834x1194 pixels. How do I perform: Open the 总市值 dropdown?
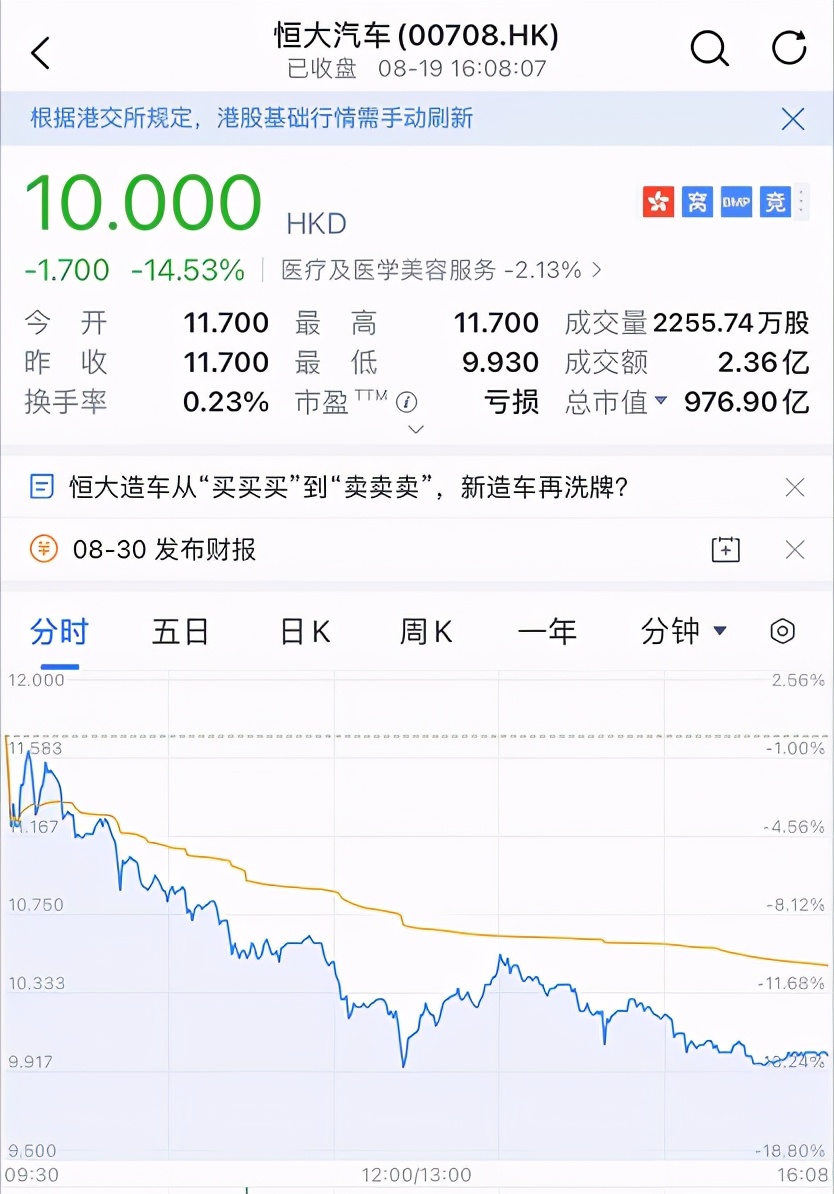point(660,402)
